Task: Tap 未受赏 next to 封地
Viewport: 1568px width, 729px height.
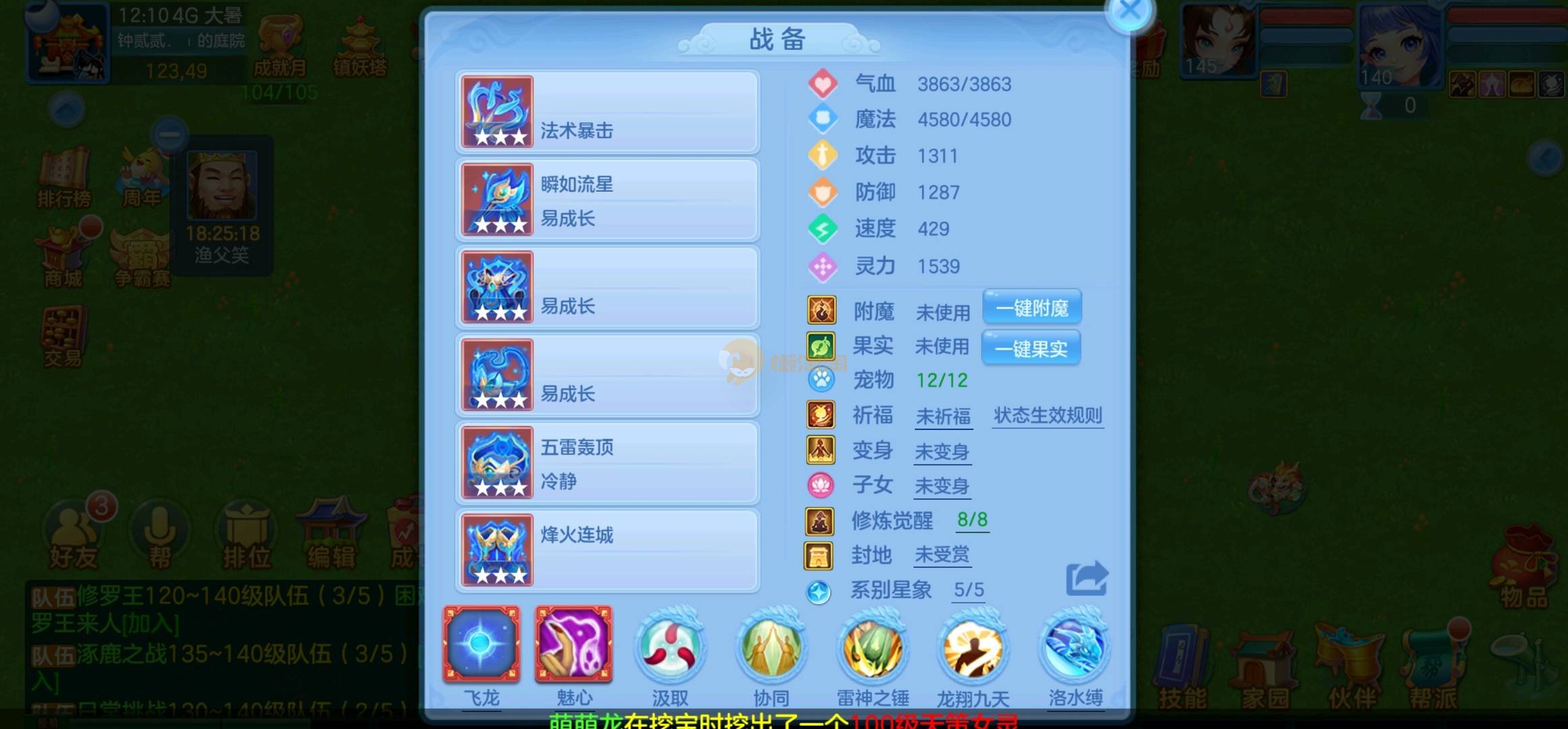Action: [942, 555]
